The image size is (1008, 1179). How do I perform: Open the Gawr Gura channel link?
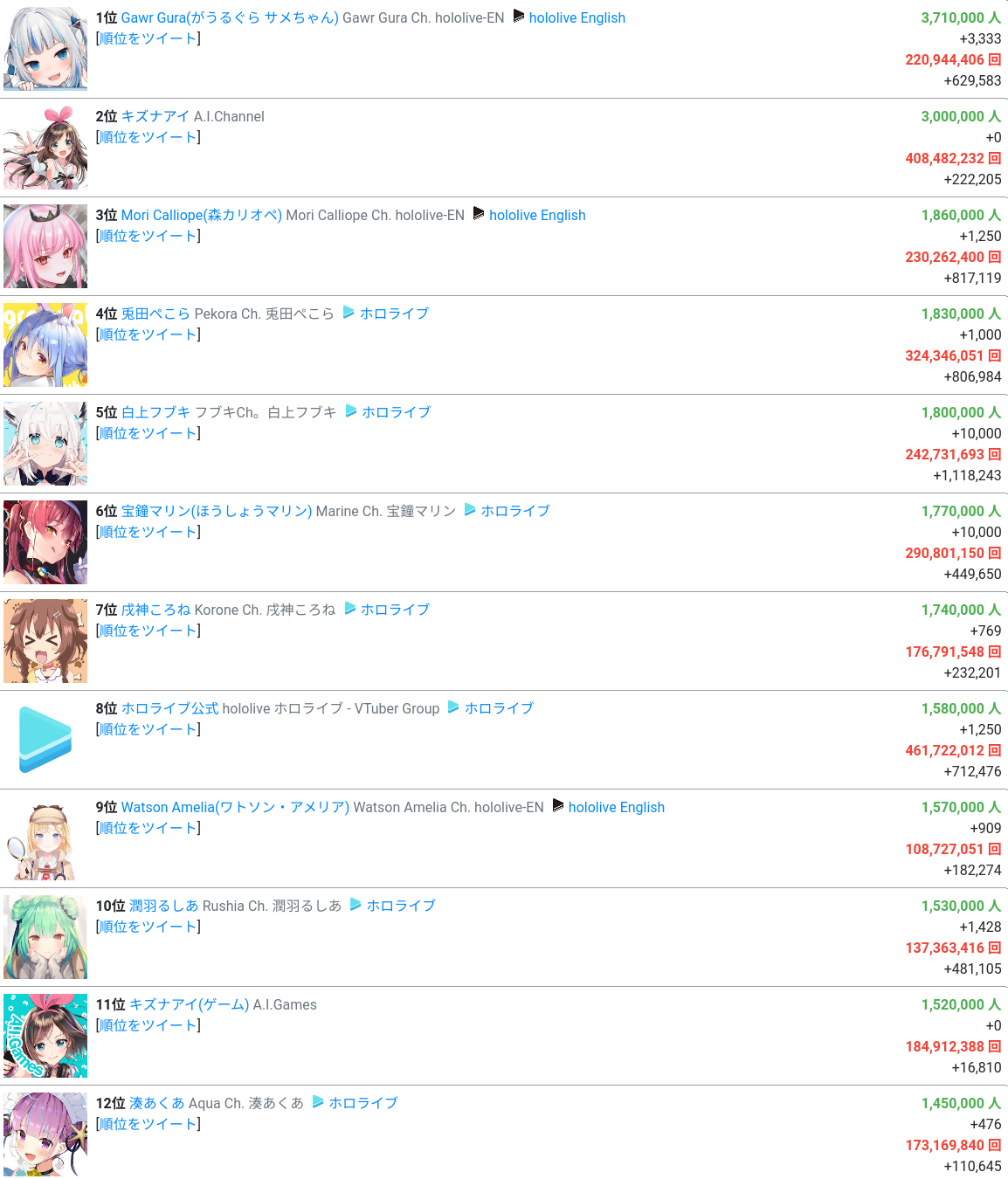pyautogui.click(x=229, y=17)
